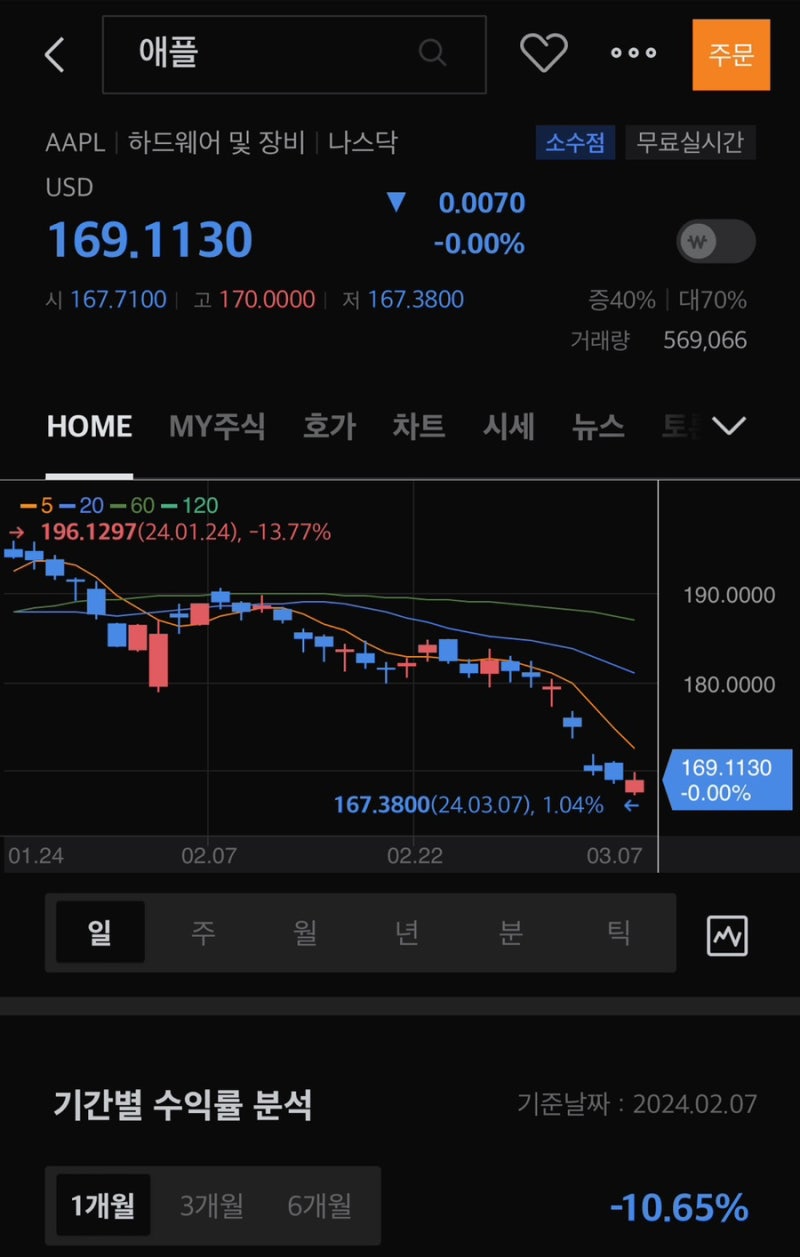Select the 주 weekly chart period
This screenshot has height=1257, width=800.
(203, 933)
